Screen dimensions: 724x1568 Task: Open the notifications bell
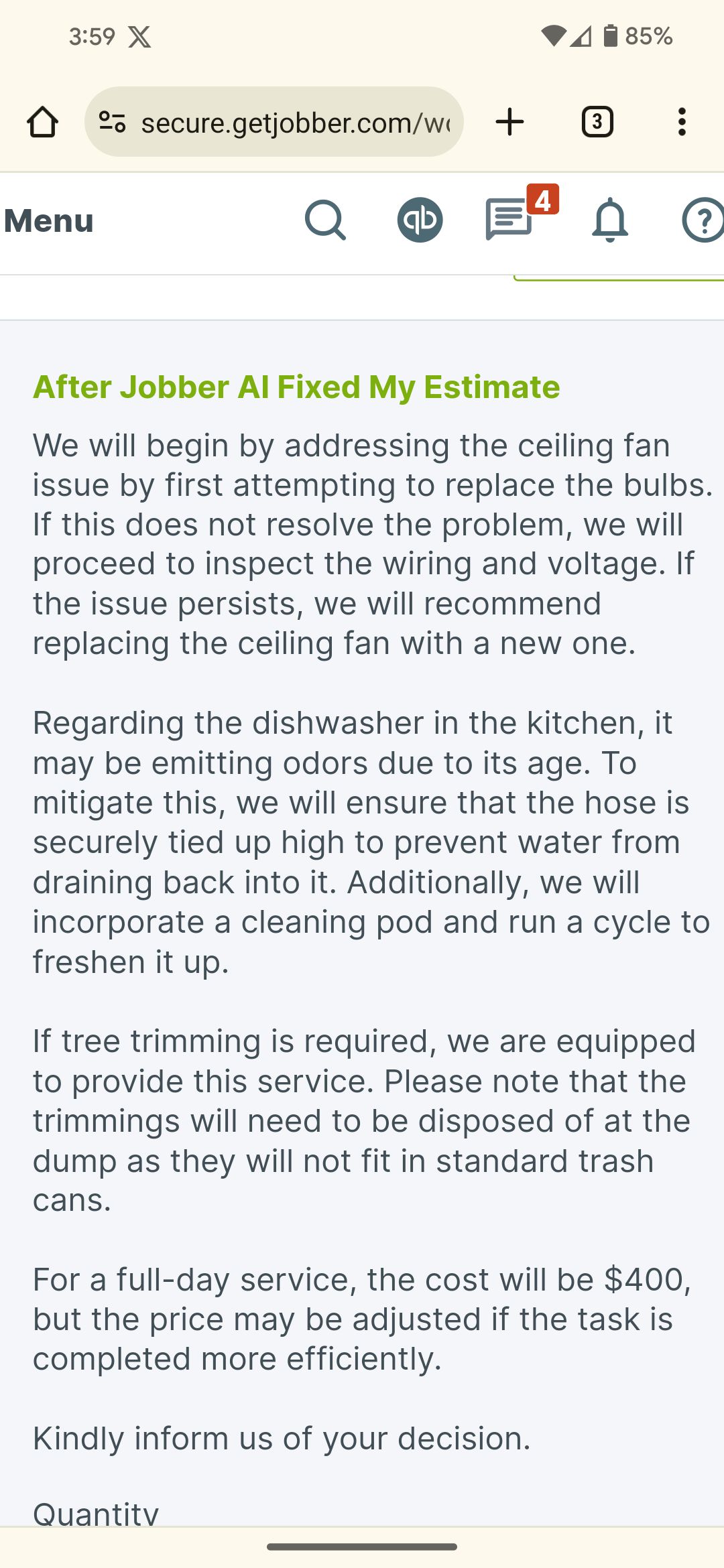pyautogui.click(x=609, y=220)
